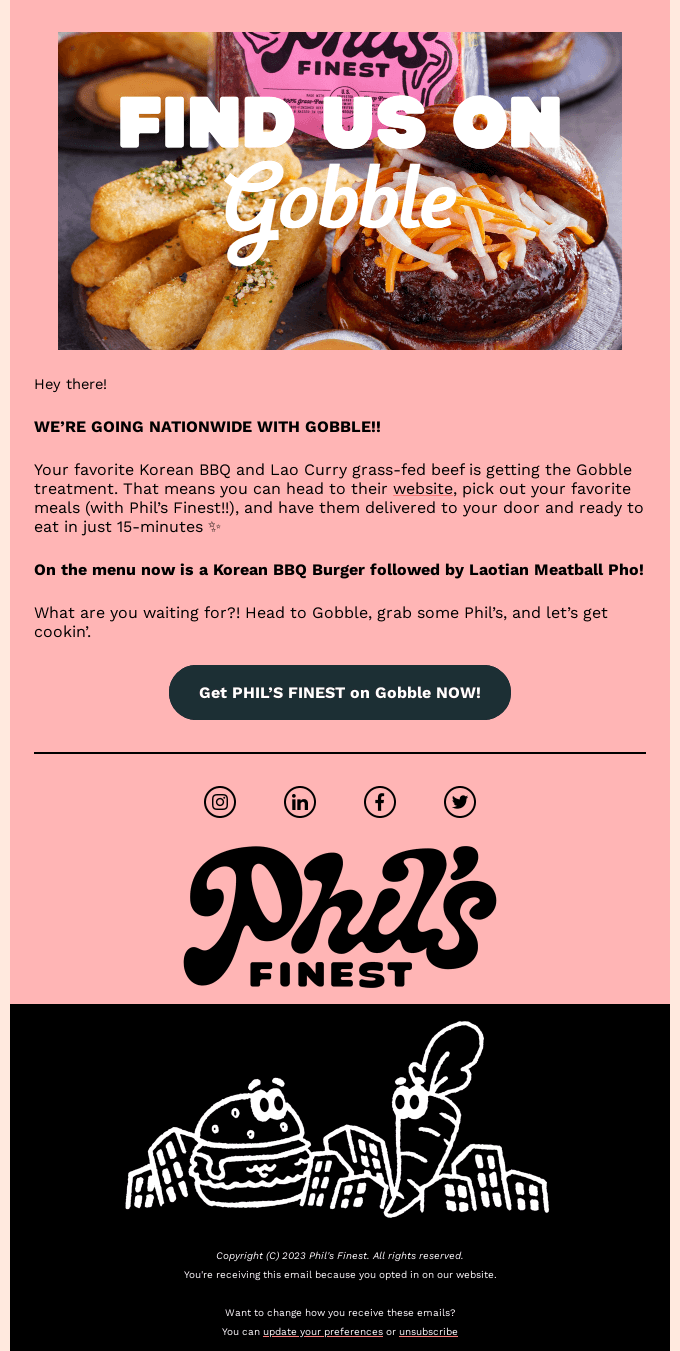
Task: Tap Get PHIL'S FINEST on Gobble NOW button
Action: pos(340,692)
